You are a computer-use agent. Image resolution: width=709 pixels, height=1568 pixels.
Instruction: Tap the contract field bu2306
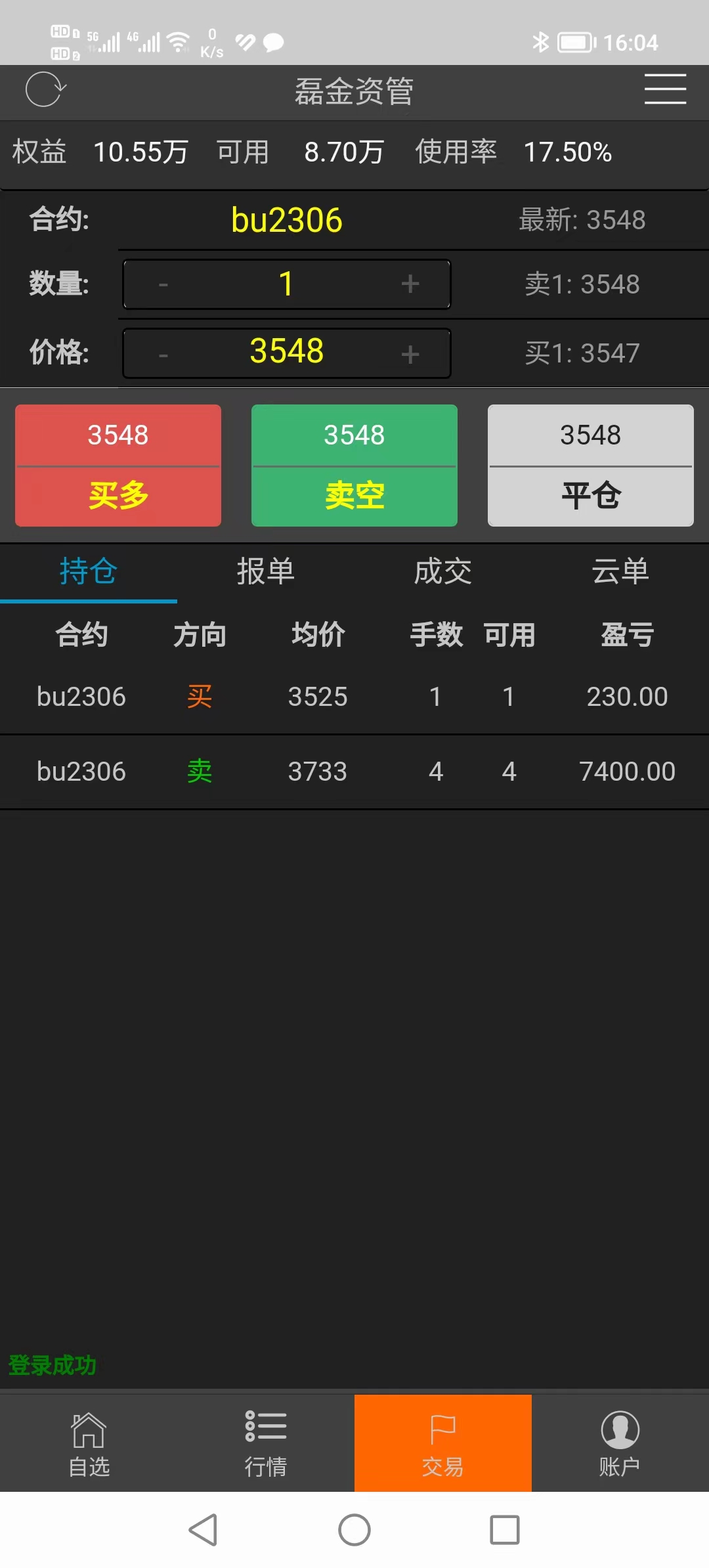[286, 220]
